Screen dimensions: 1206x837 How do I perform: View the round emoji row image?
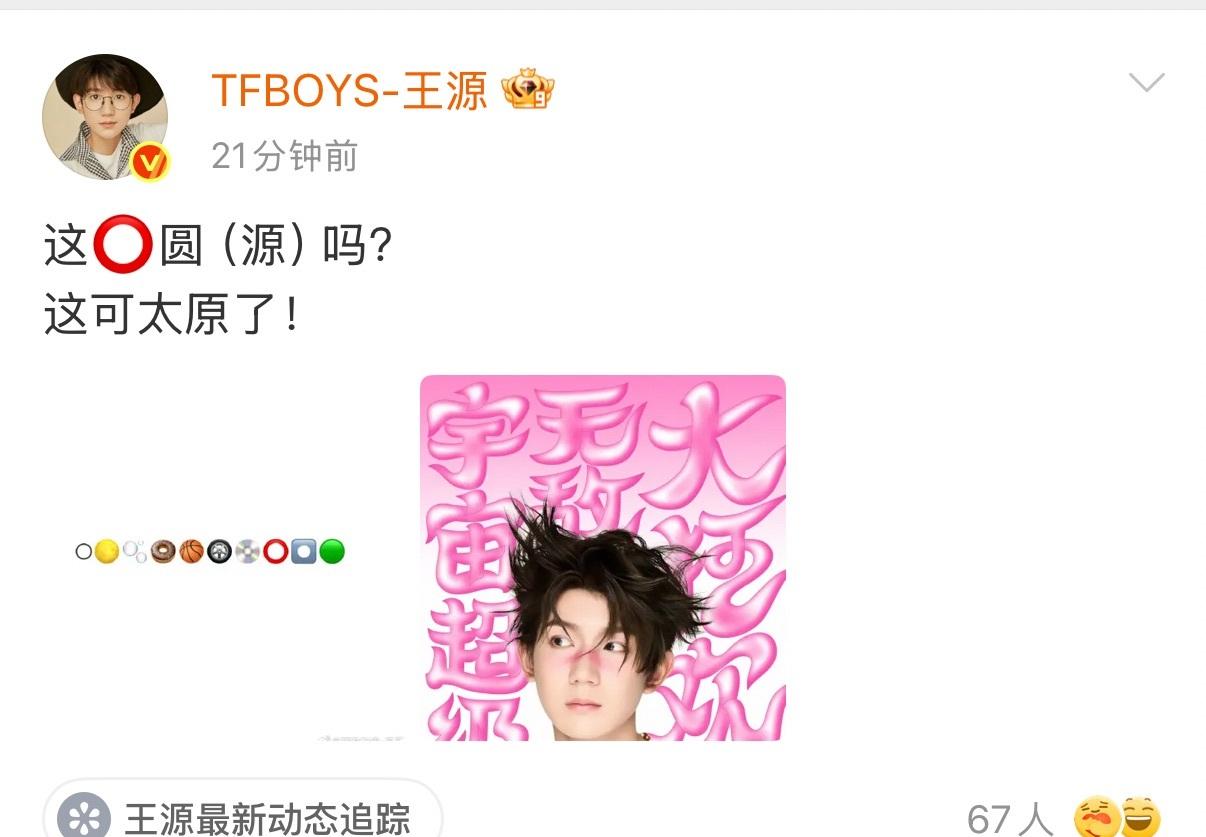click(210, 551)
